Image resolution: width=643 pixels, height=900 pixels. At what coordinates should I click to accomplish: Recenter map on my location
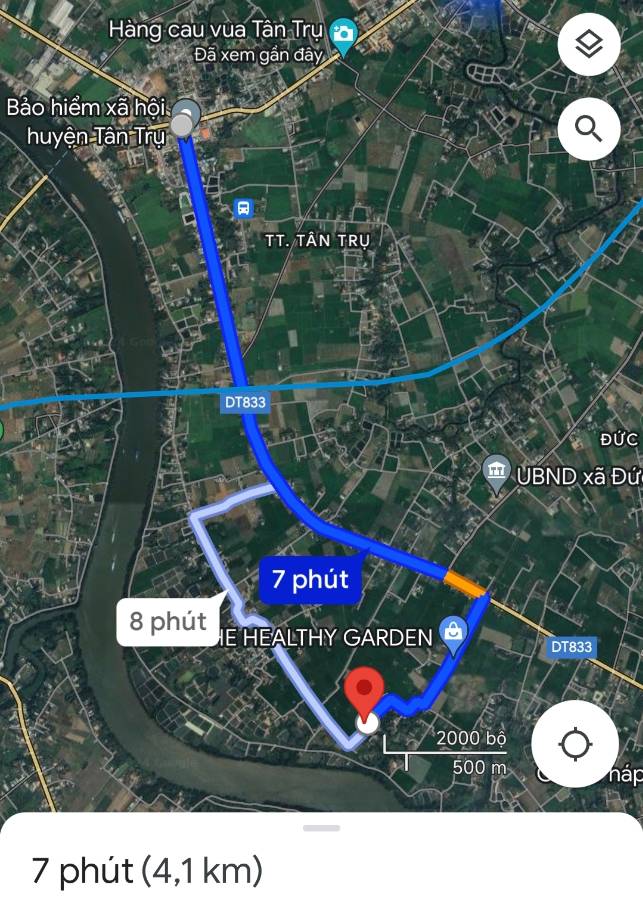[575, 744]
